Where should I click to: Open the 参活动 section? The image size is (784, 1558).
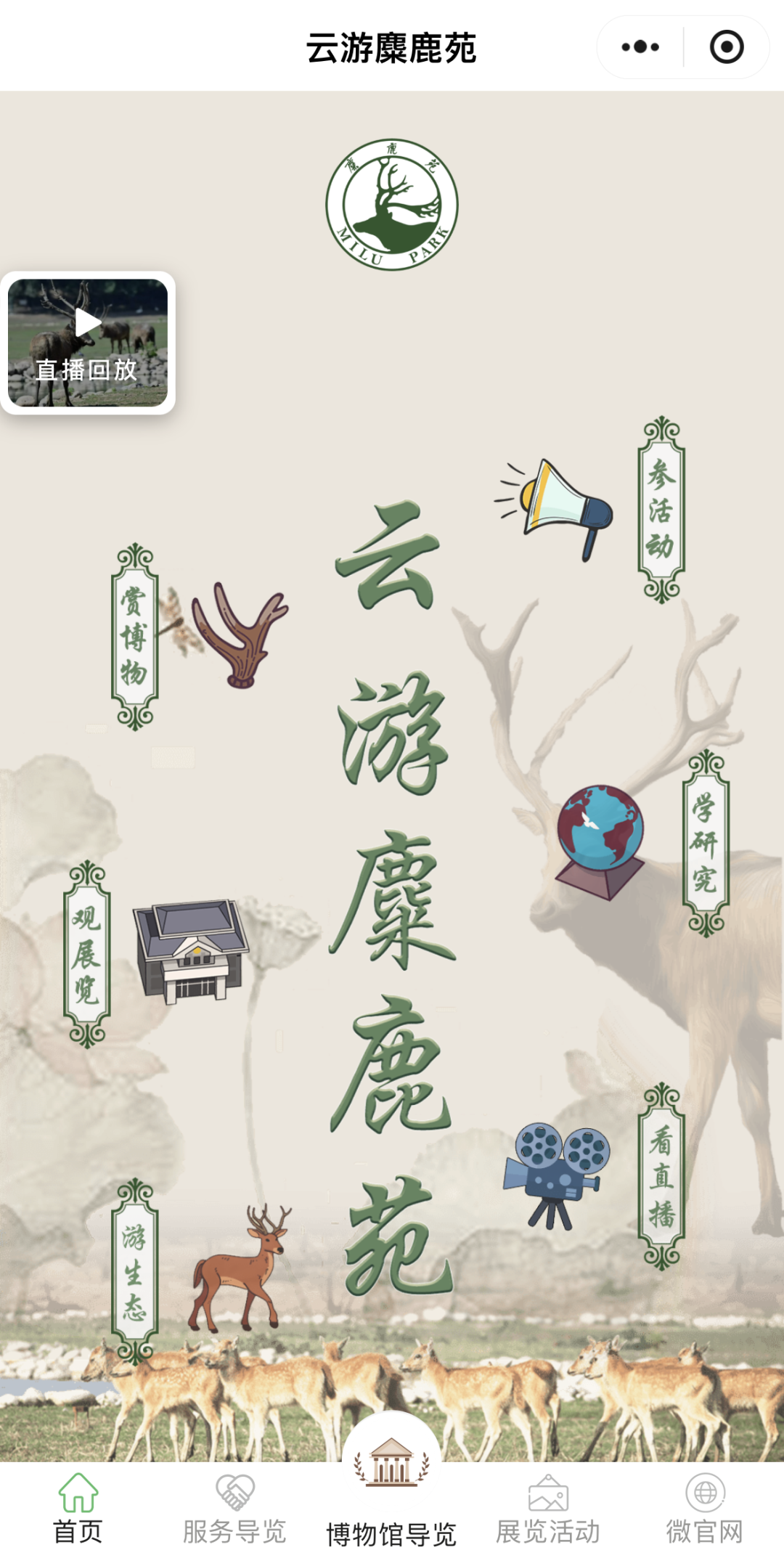click(x=661, y=510)
